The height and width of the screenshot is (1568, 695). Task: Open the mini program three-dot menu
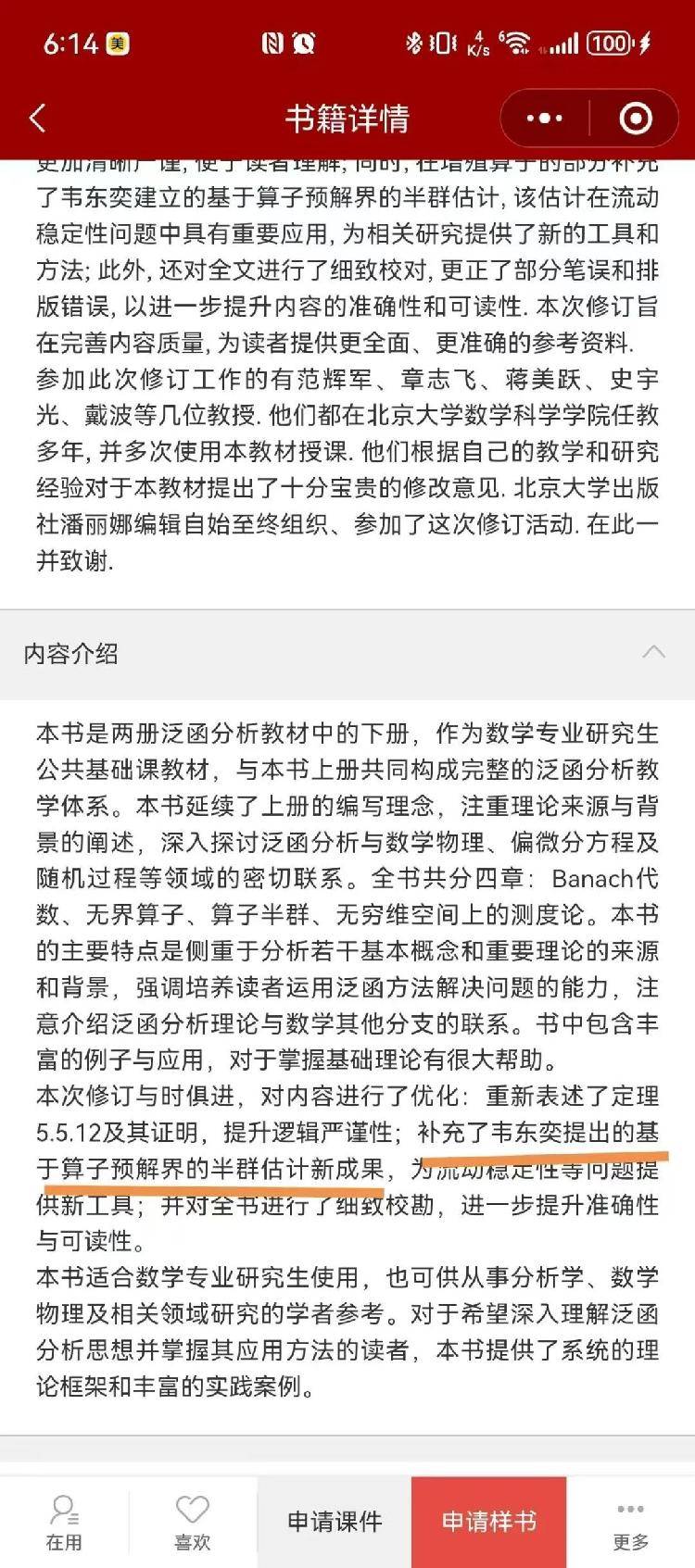(544, 119)
